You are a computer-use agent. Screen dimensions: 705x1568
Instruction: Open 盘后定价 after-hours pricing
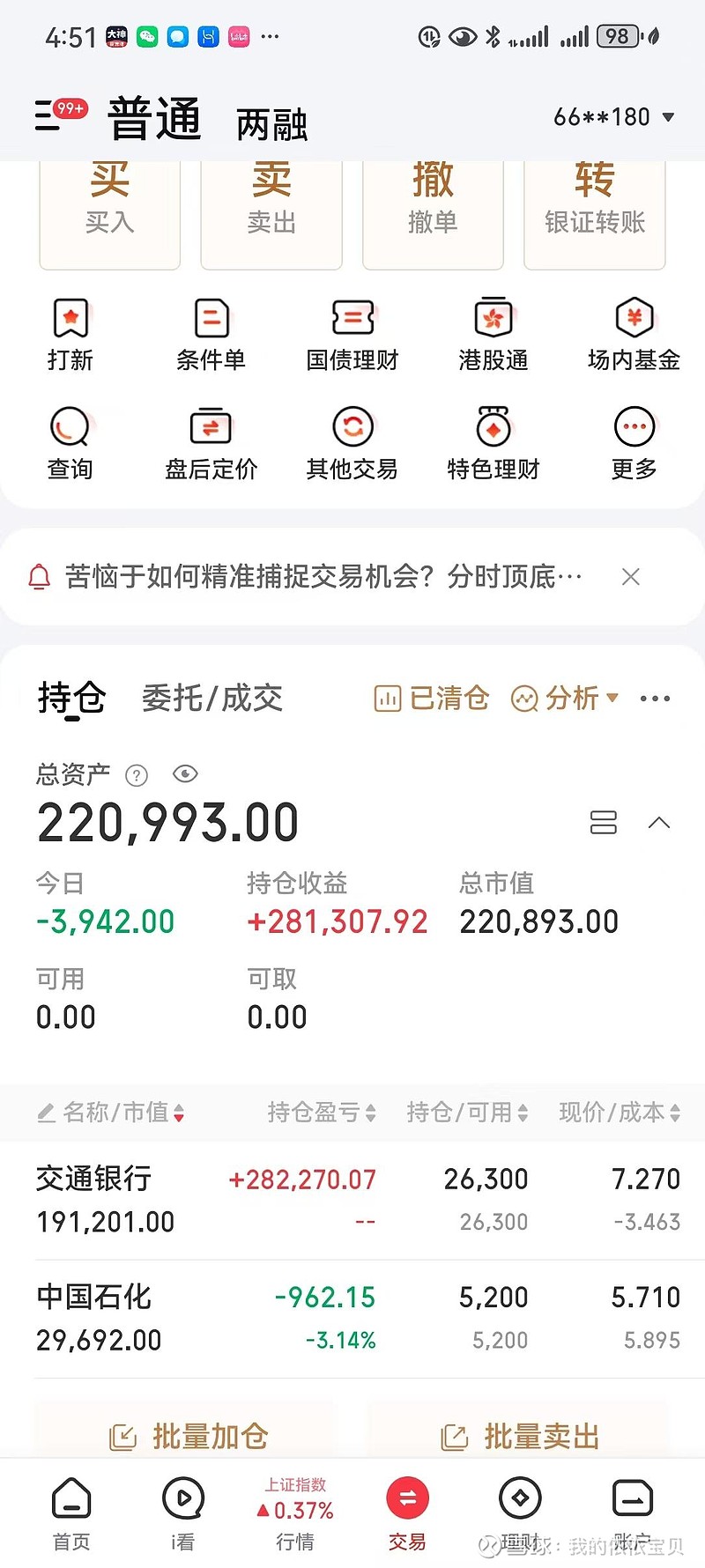tap(211, 444)
